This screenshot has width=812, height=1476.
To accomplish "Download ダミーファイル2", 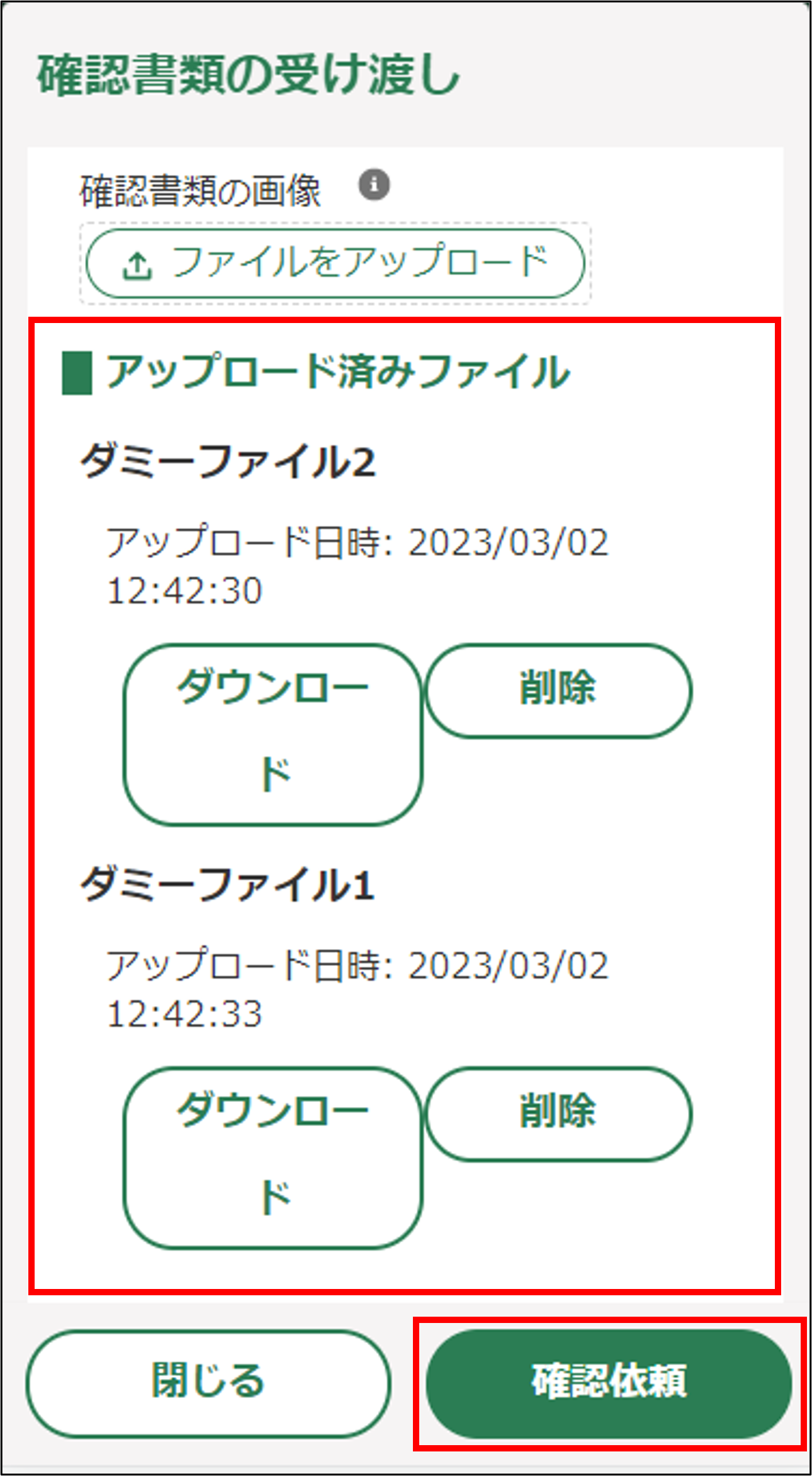I will [x=273, y=734].
